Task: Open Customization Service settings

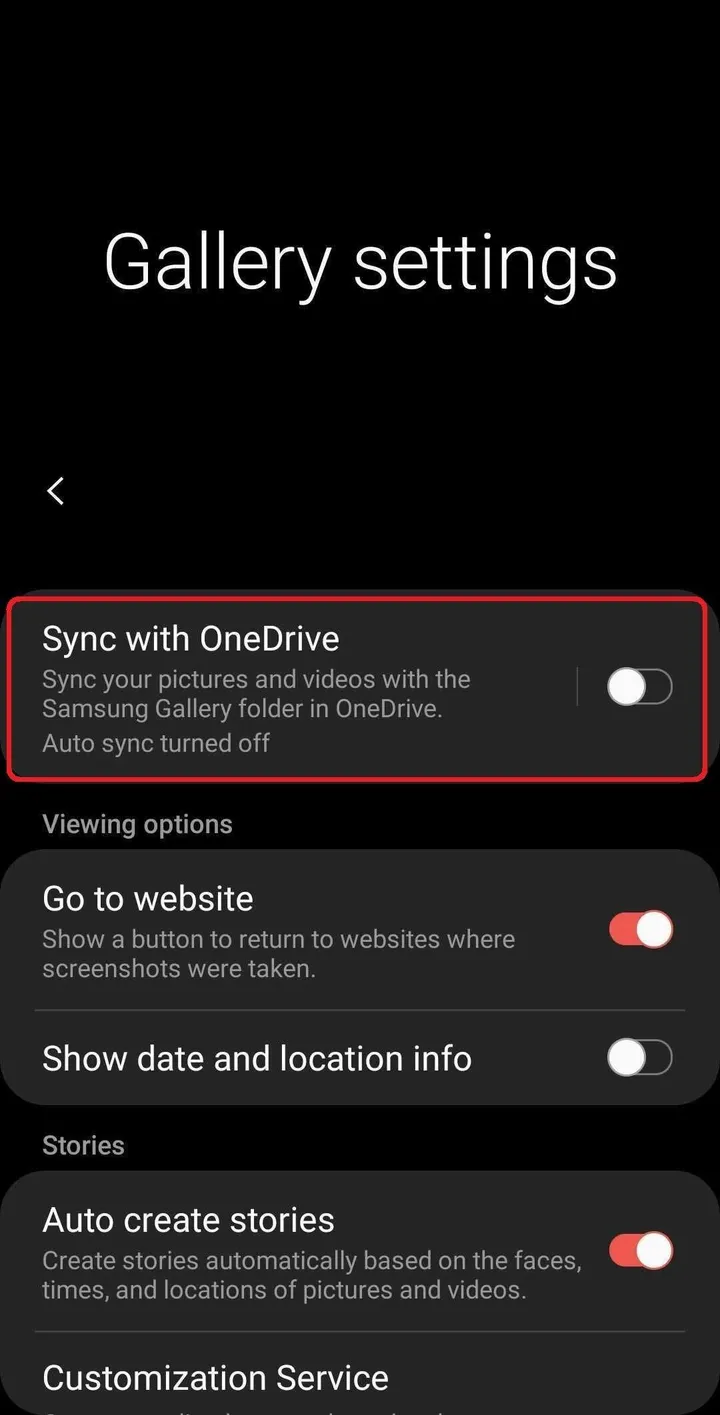Action: (x=300, y=1380)
